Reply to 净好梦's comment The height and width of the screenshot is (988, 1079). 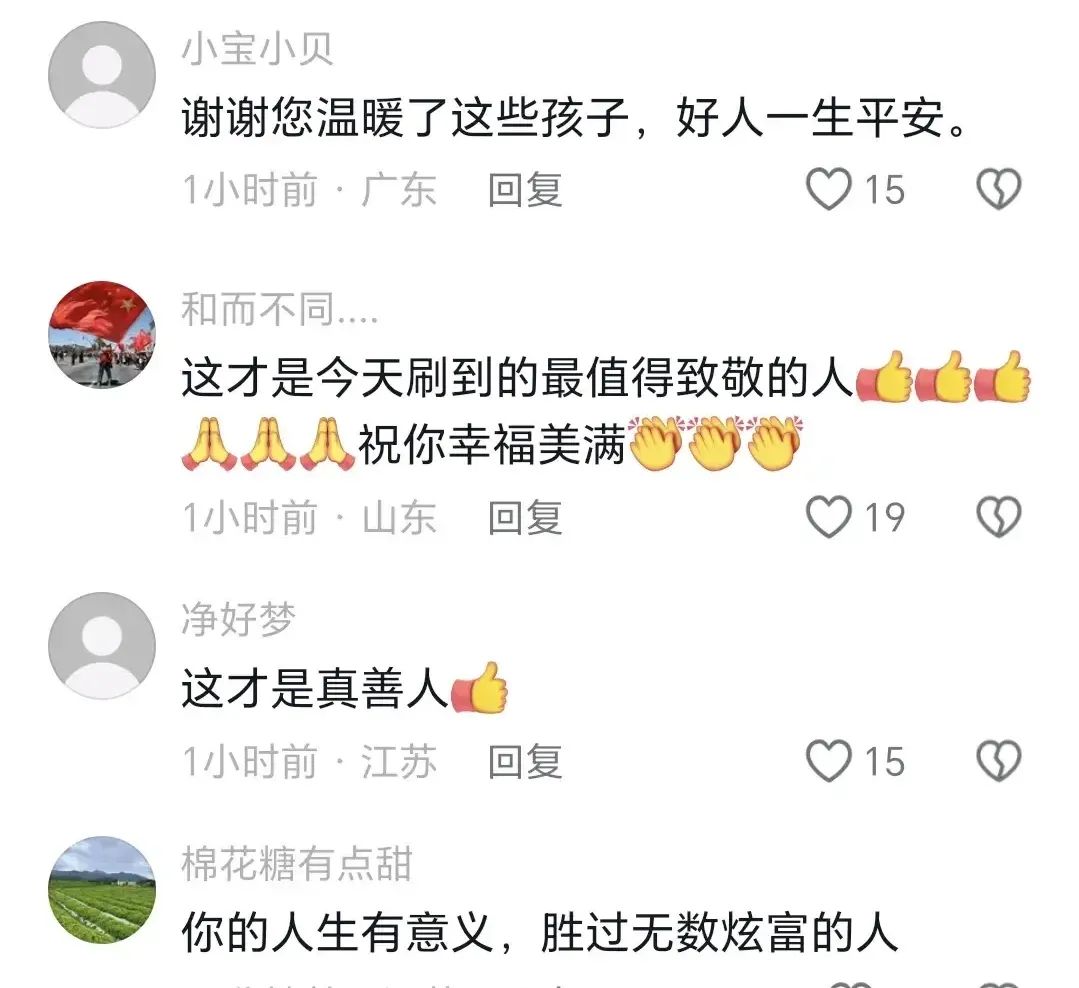pos(525,761)
